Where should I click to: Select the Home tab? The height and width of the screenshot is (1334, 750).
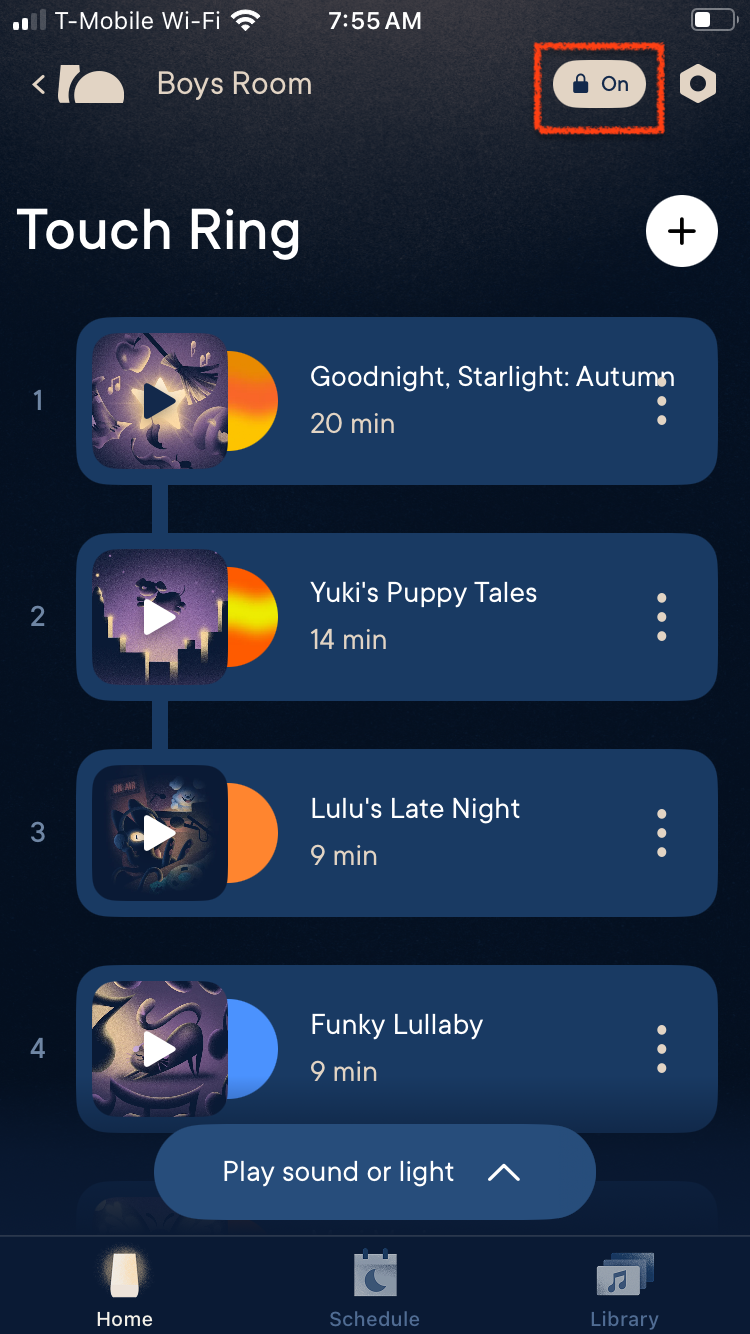124,1290
